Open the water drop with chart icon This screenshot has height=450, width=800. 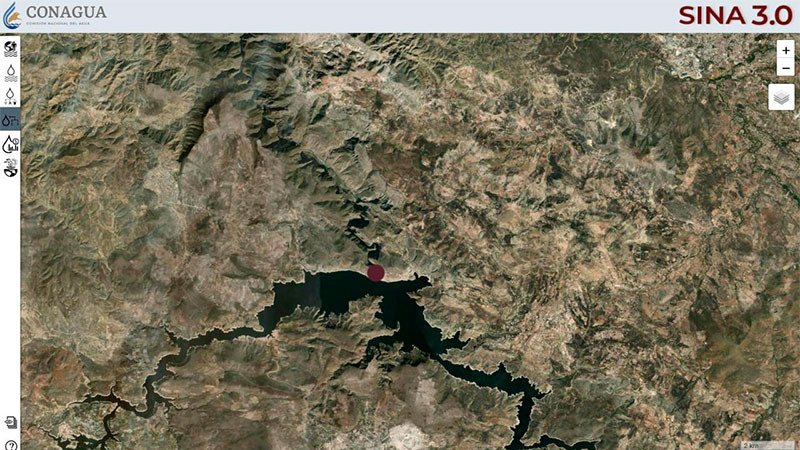(10, 144)
